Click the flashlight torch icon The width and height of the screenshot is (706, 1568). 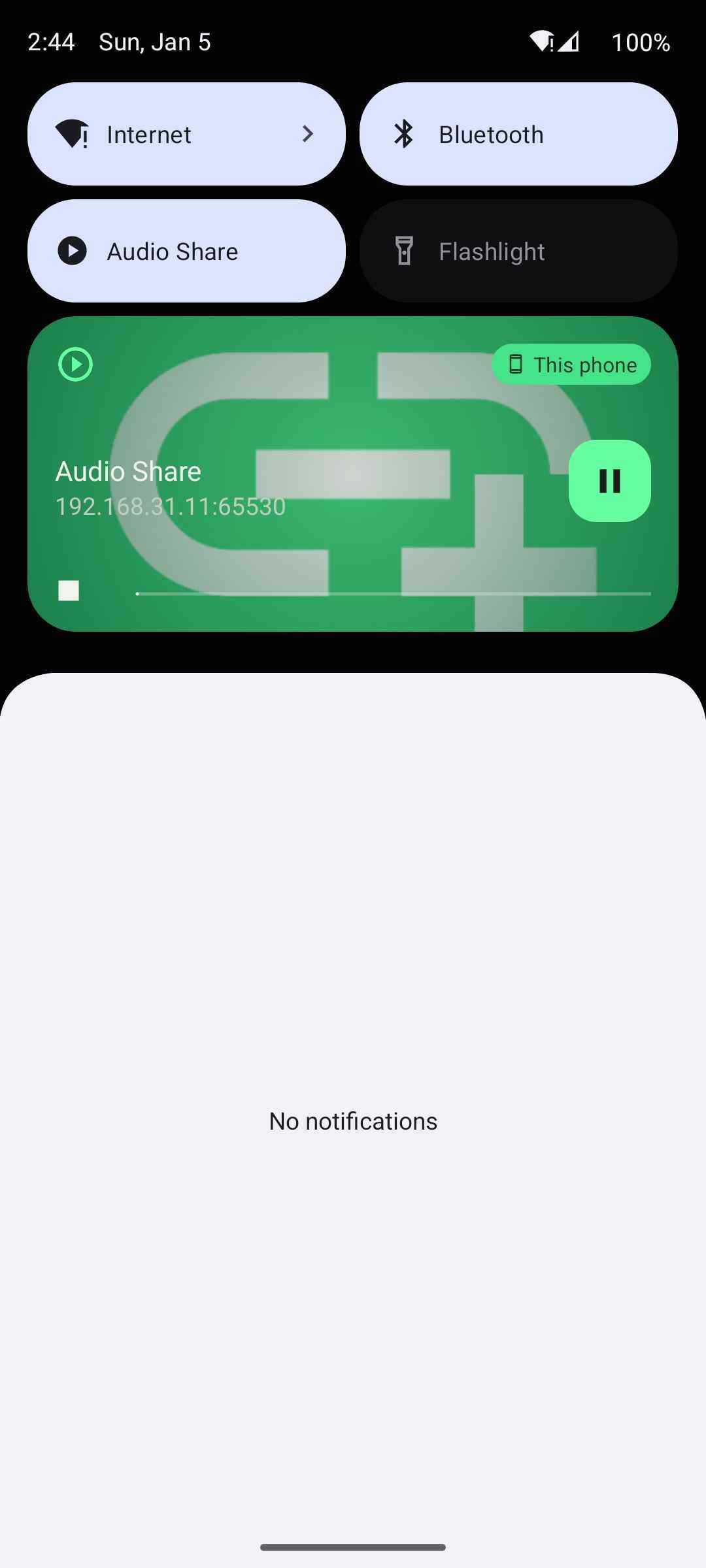coord(405,250)
